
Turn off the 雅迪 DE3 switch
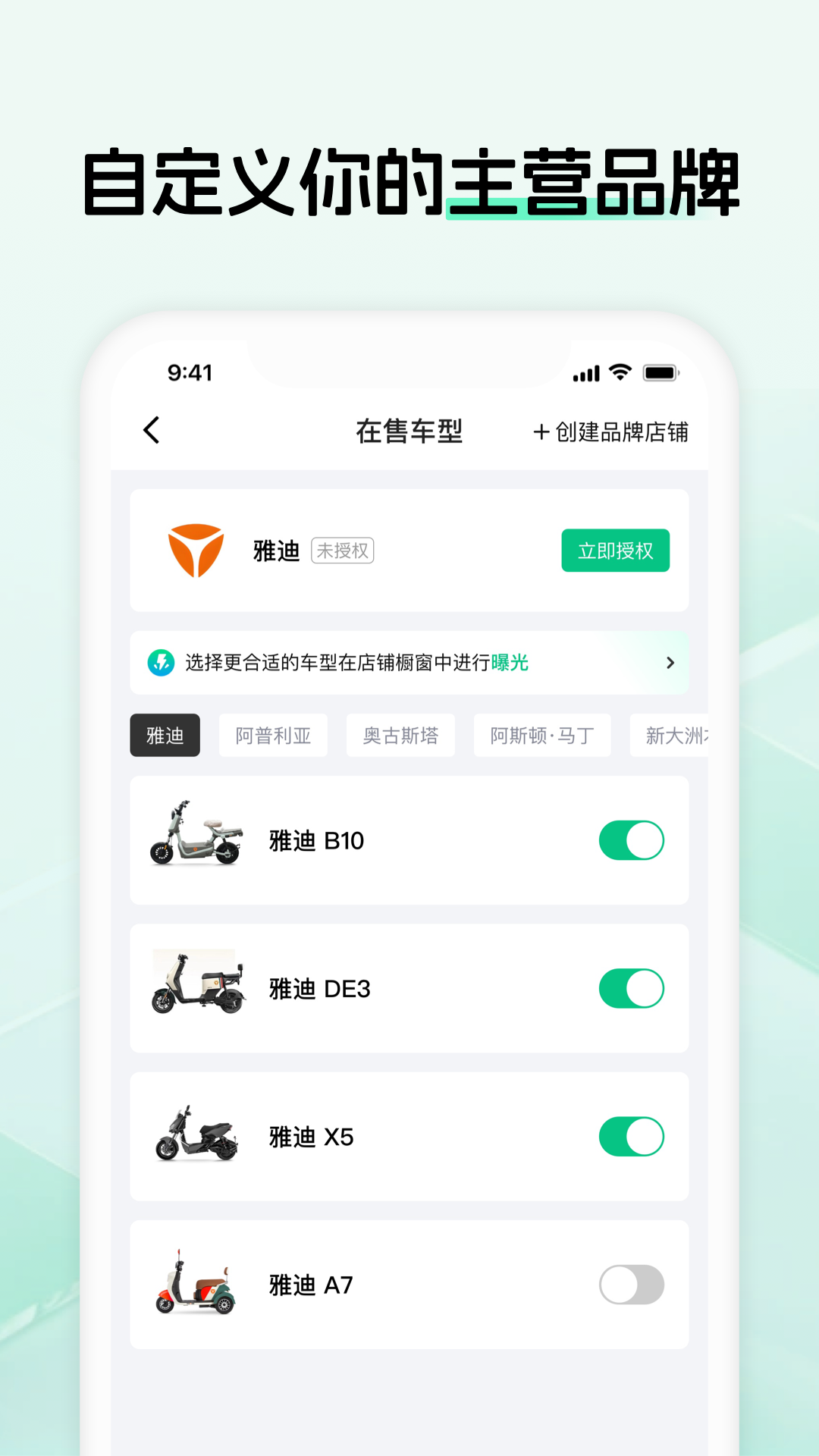pyautogui.click(x=632, y=988)
